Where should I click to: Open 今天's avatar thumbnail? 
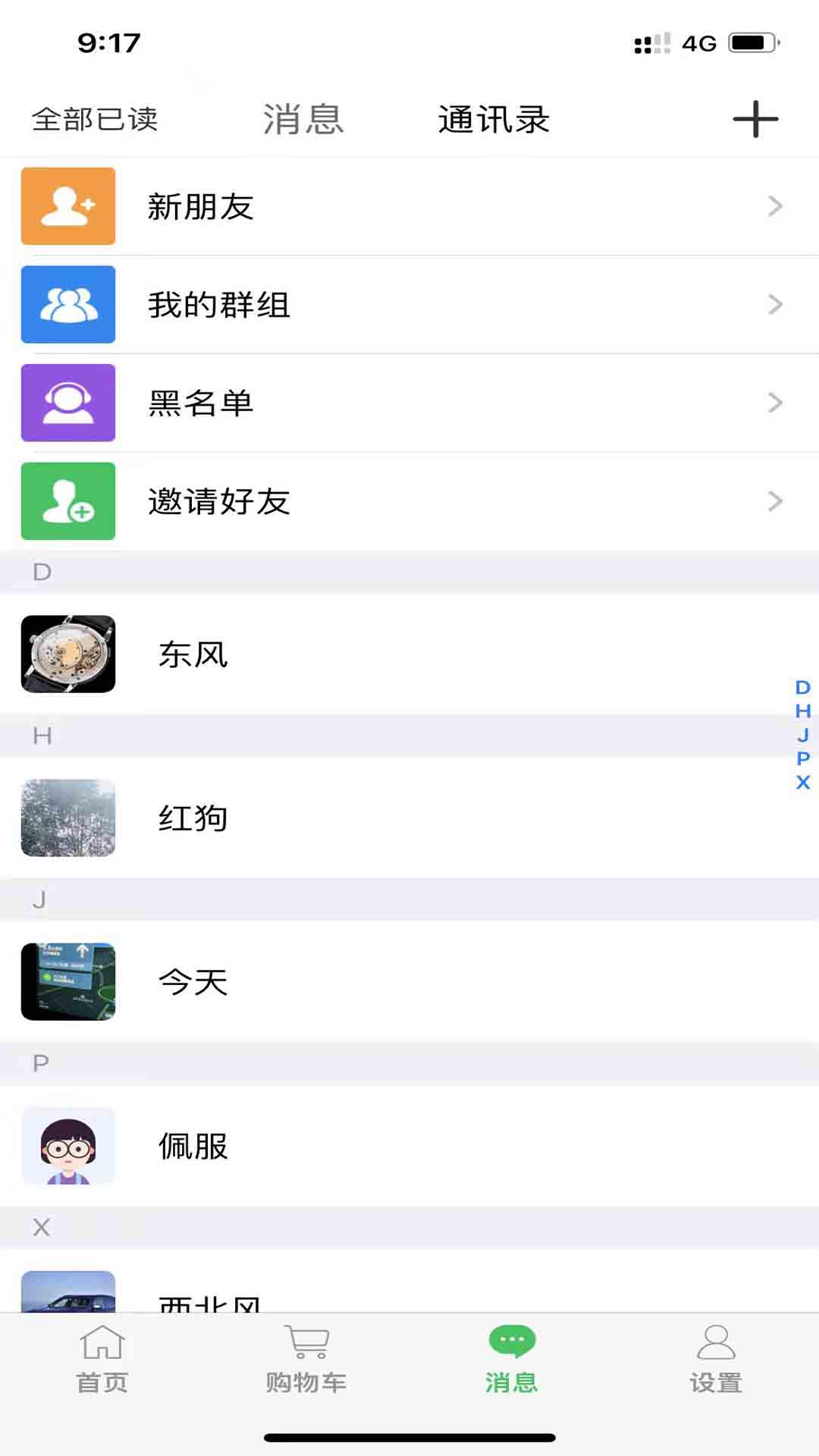click(x=67, y=981)
